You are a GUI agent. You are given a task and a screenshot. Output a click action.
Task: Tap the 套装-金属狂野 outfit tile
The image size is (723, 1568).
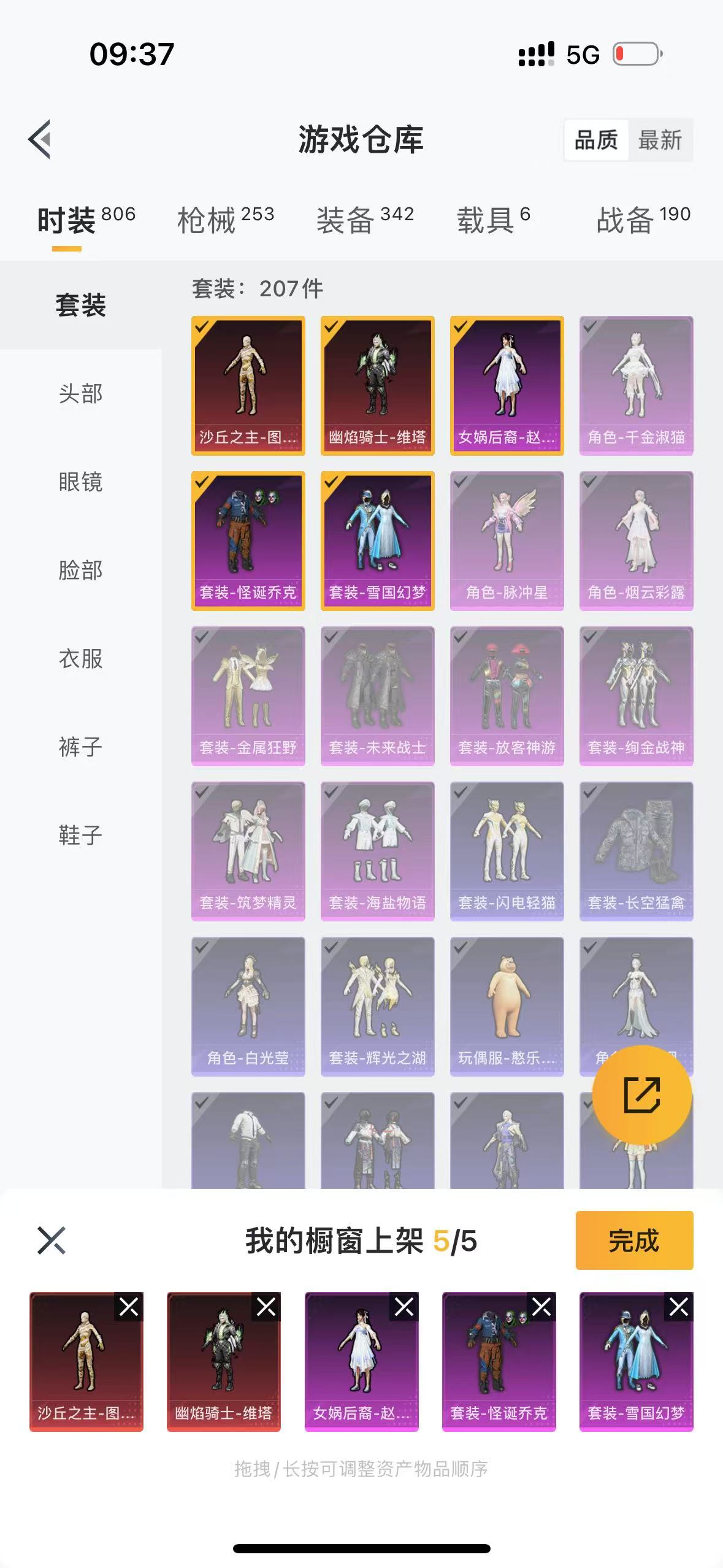248,696
